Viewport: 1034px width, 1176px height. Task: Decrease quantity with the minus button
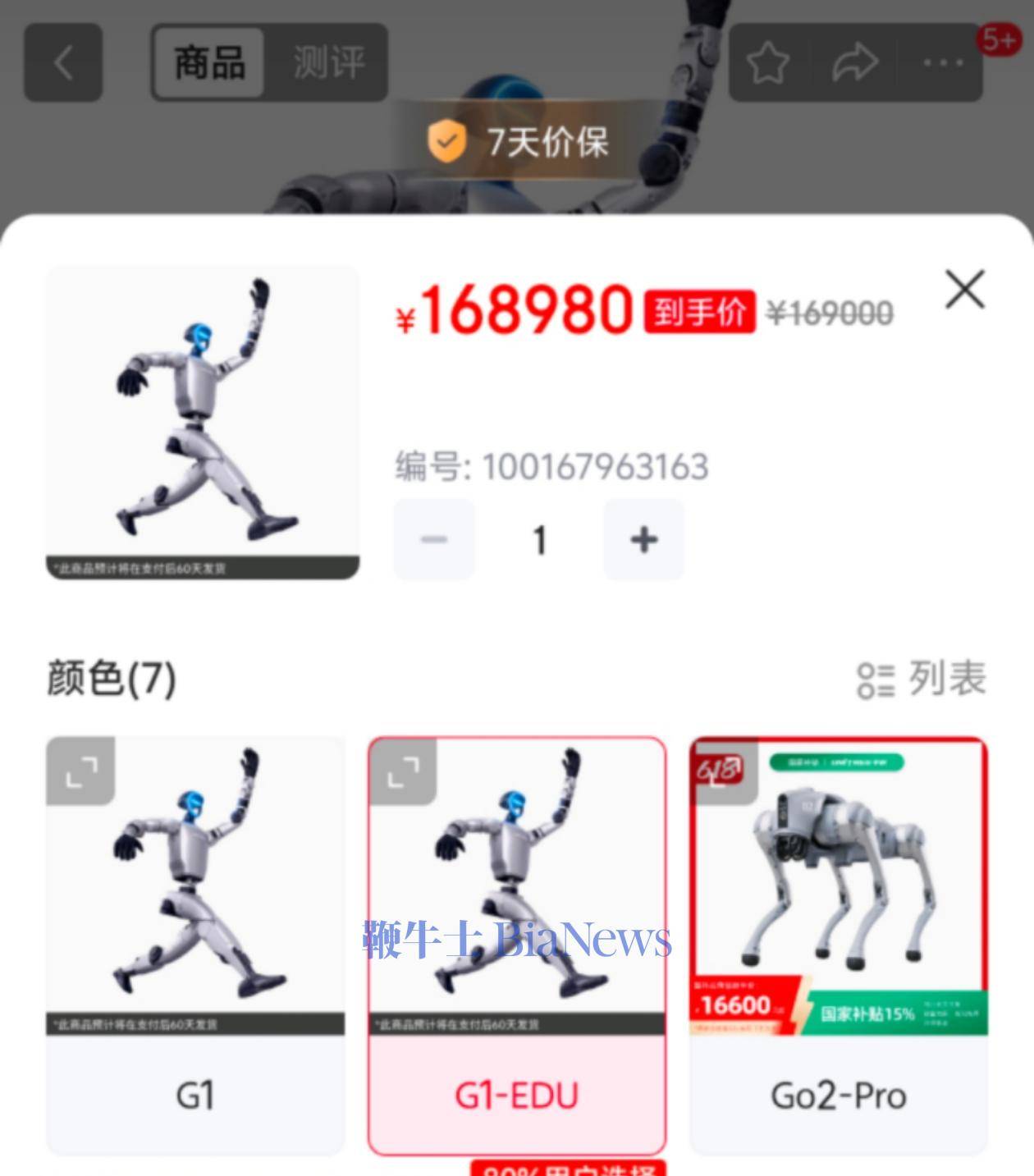(x=434, y=540)
